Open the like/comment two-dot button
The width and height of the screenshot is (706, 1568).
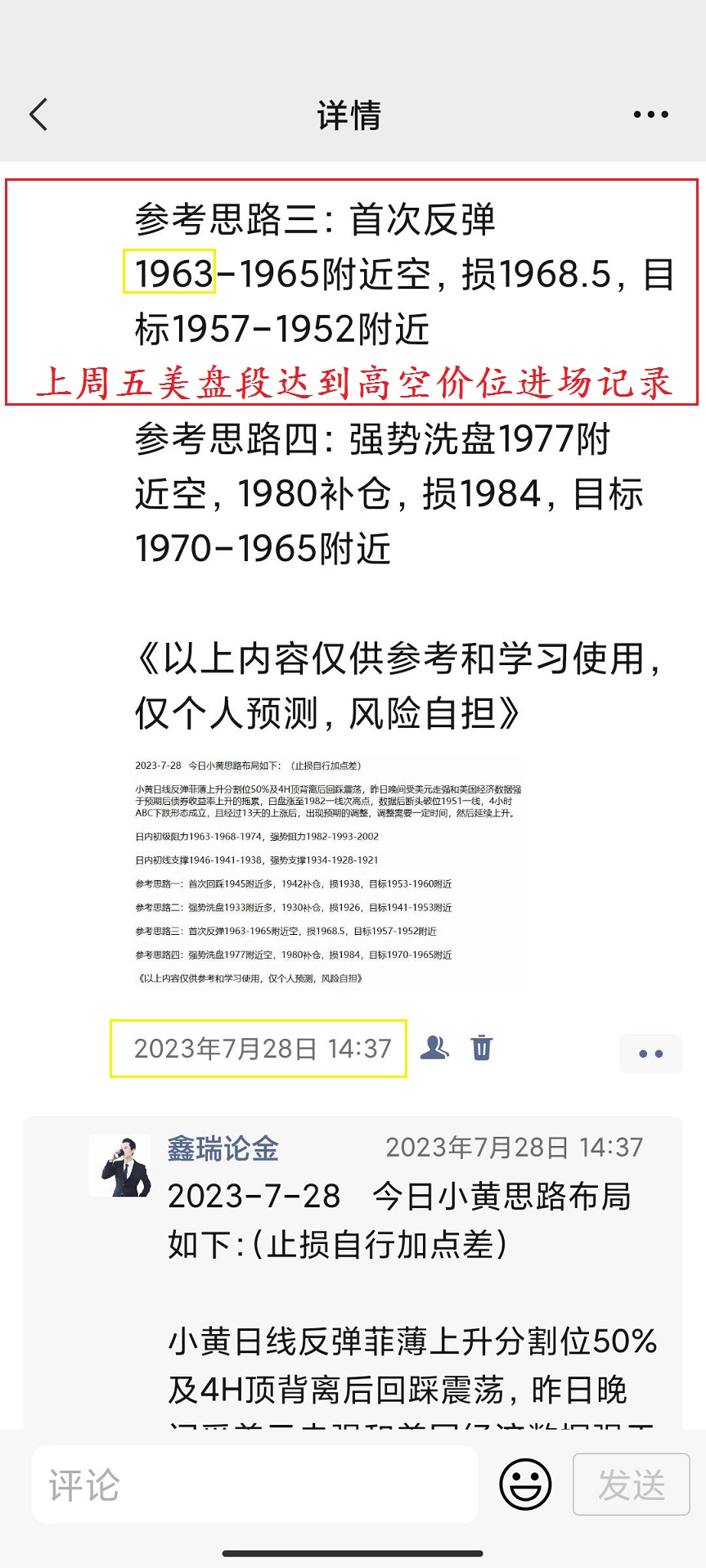(650, 1054)
